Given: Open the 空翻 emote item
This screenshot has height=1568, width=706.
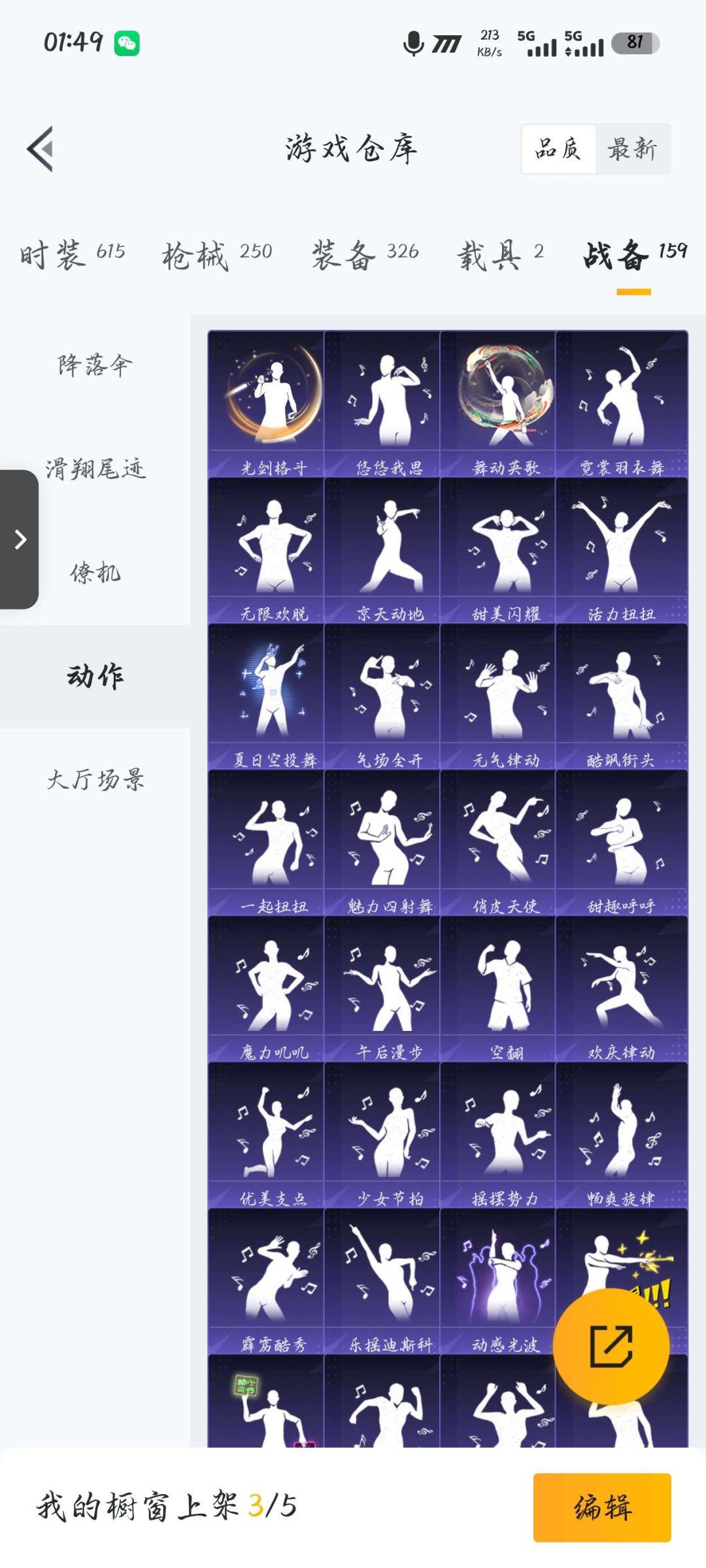Looking at the screenshot, I should coord(498,989).
